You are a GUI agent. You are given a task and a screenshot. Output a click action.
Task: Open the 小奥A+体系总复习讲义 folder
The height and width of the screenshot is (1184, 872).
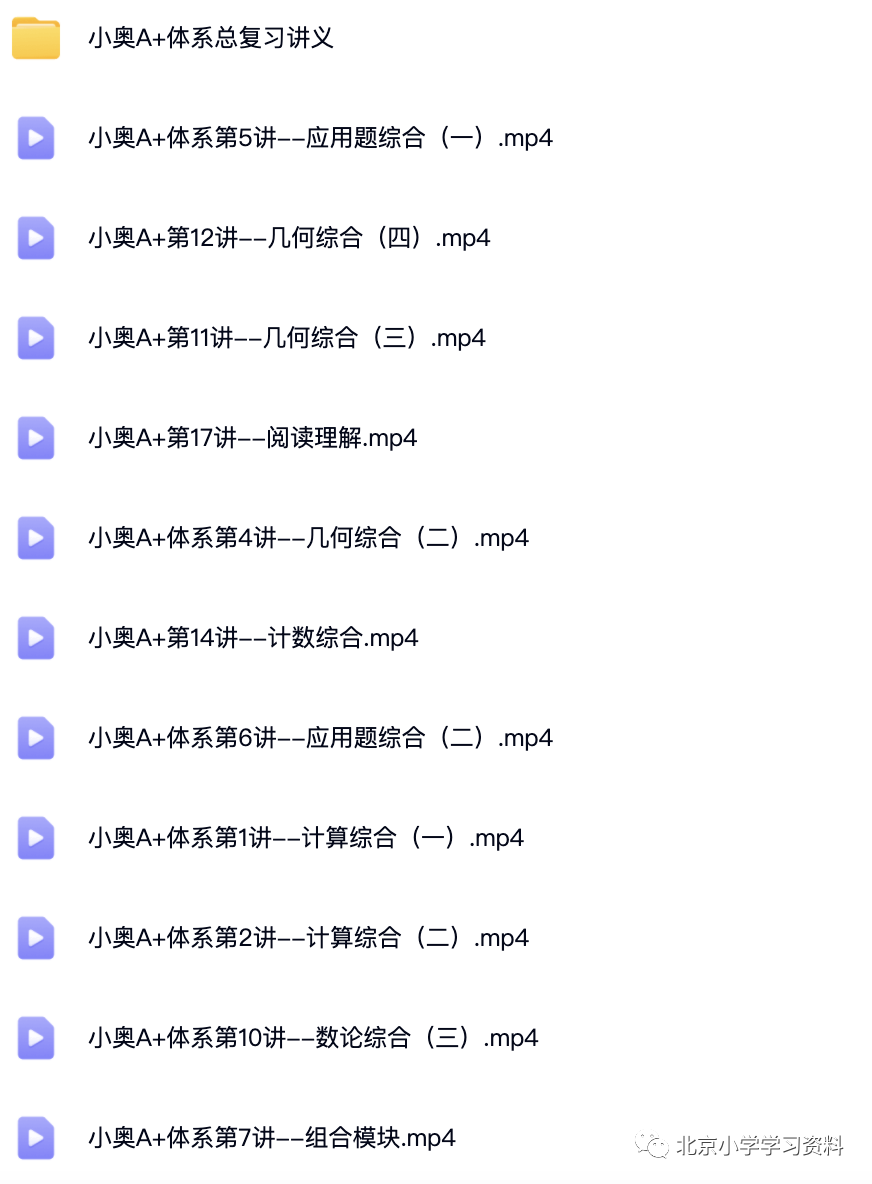point(210,39)
